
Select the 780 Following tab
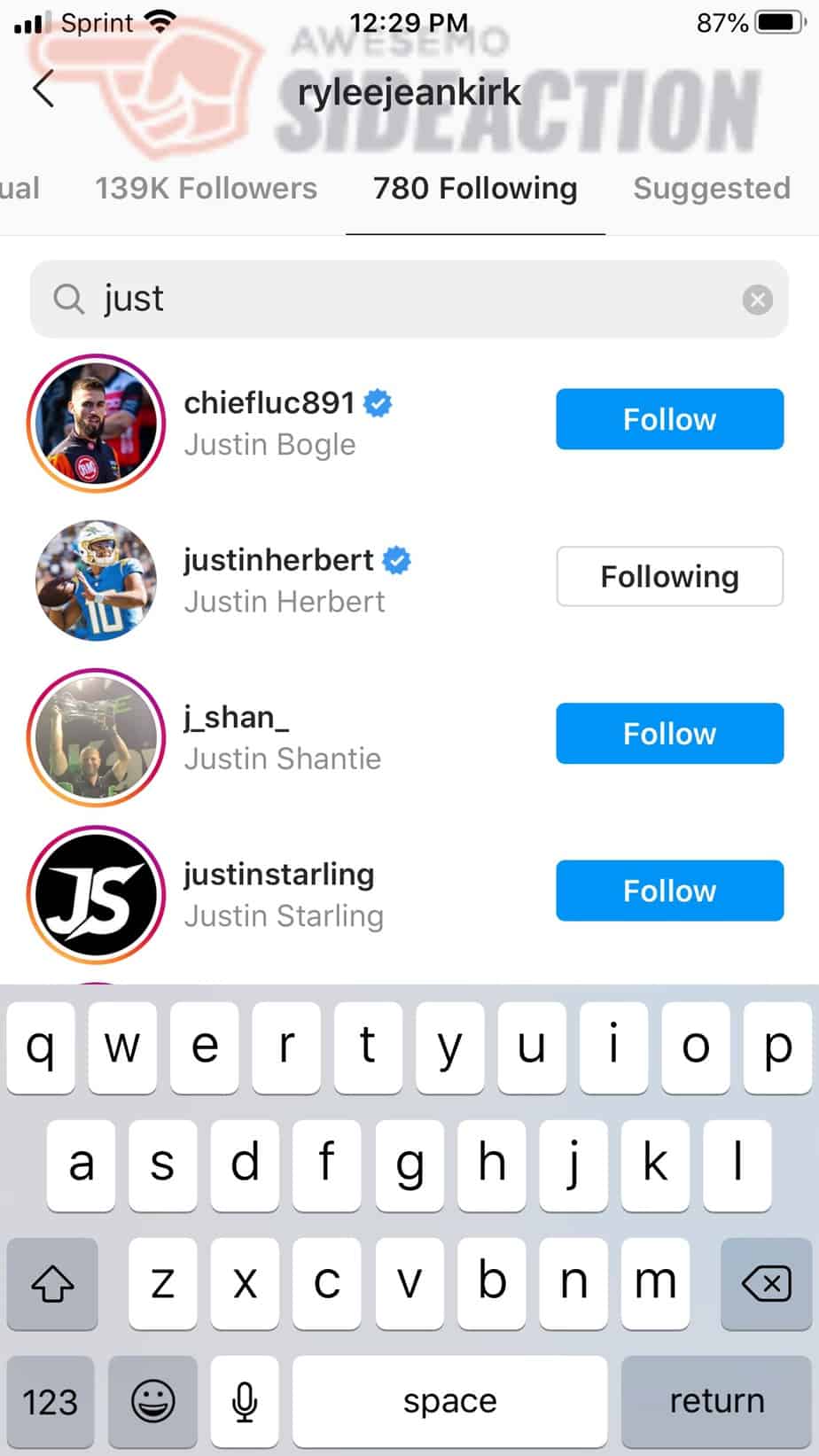[475, 188]
